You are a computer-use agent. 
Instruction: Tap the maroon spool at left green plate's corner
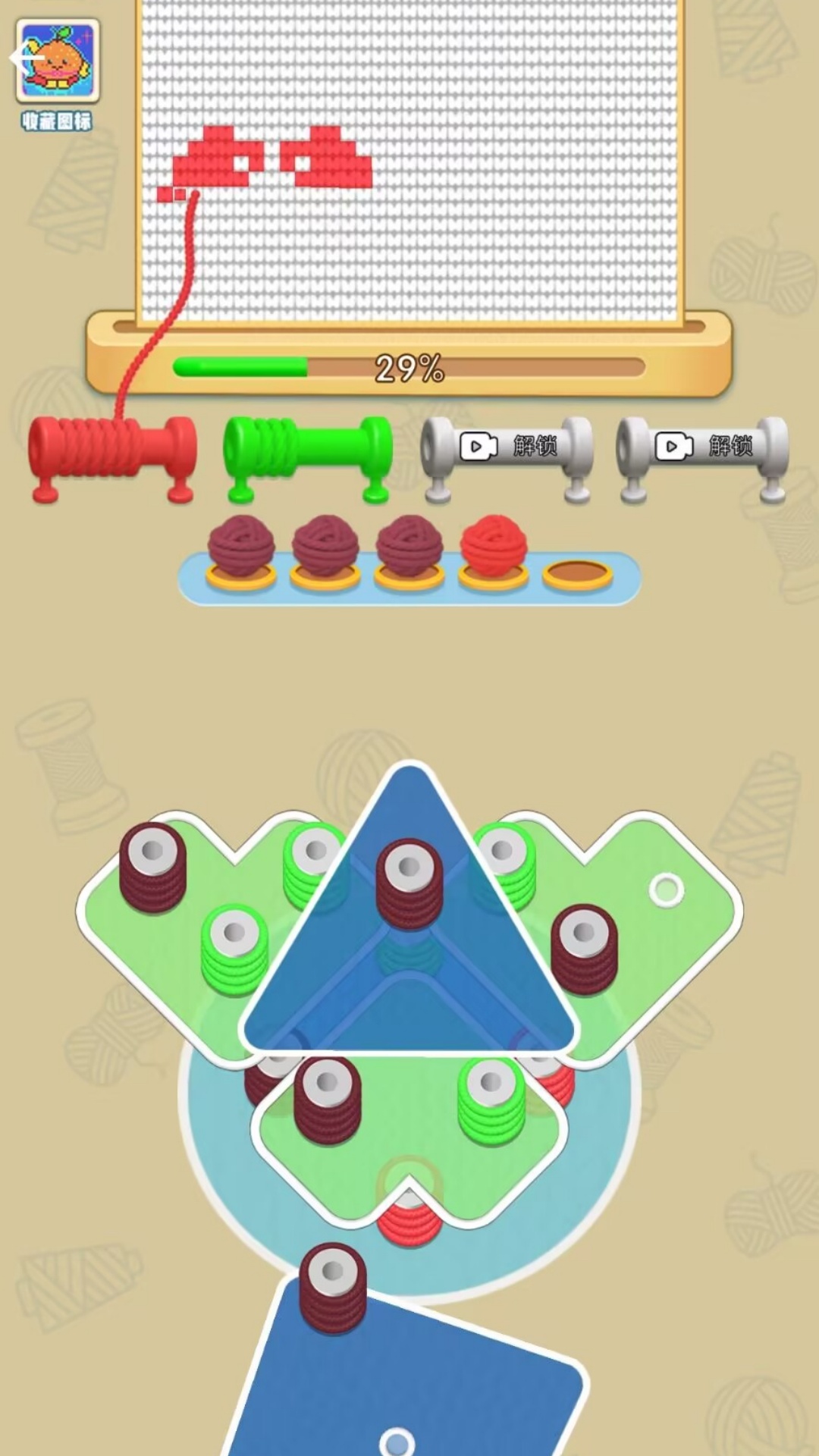[x=152, y=867]
